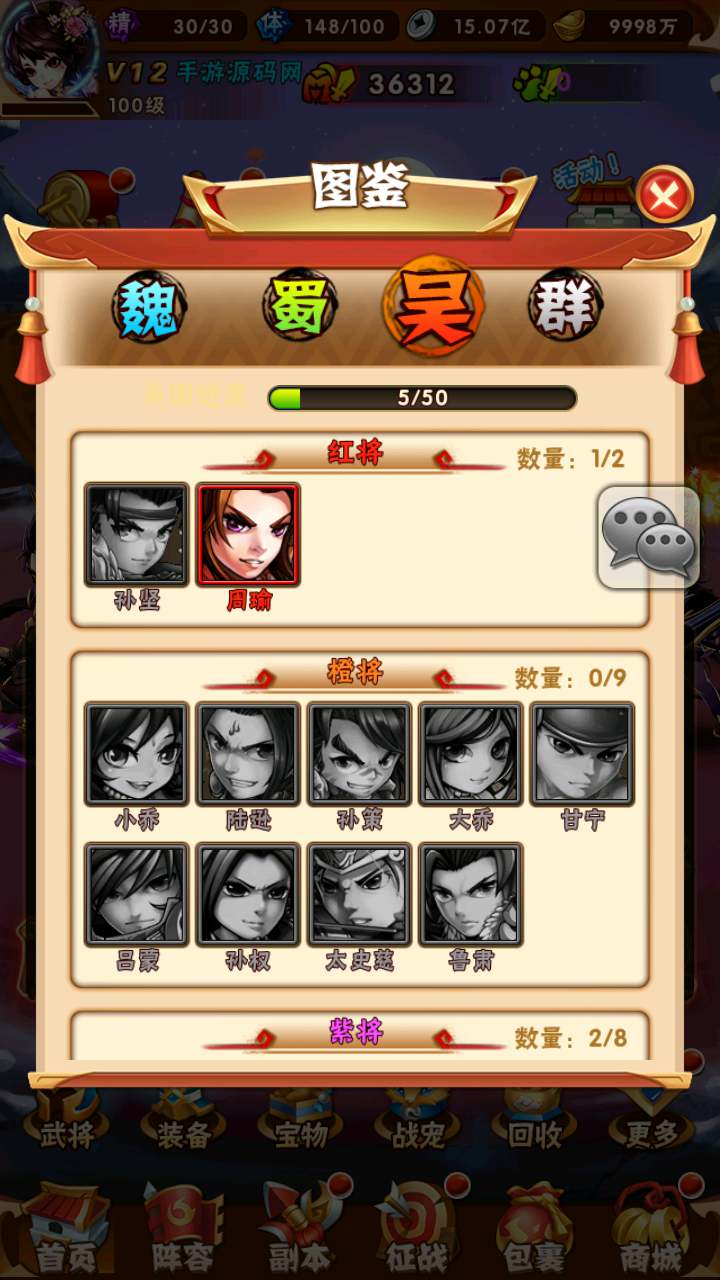This screenshot has width=720, height=1280.
Task: Close the 图鉴 popup window
Action: (663, 196)
